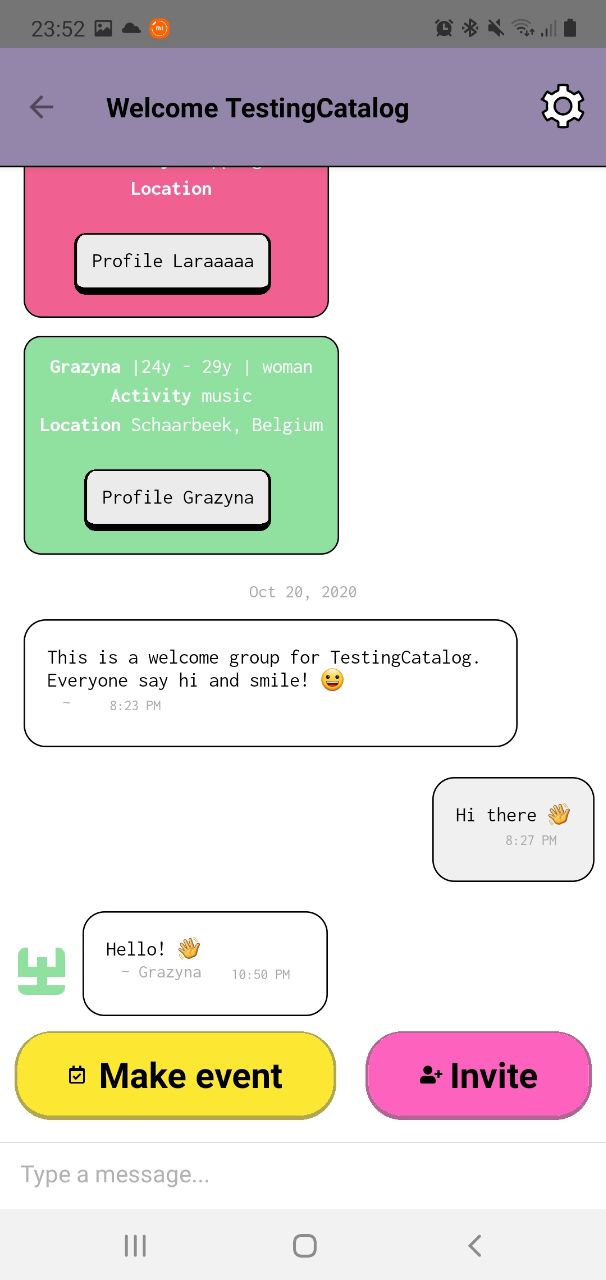Invite someone to the group
The height and width of the screenshot is (1280, 606).
click(x=478, y=1075)
